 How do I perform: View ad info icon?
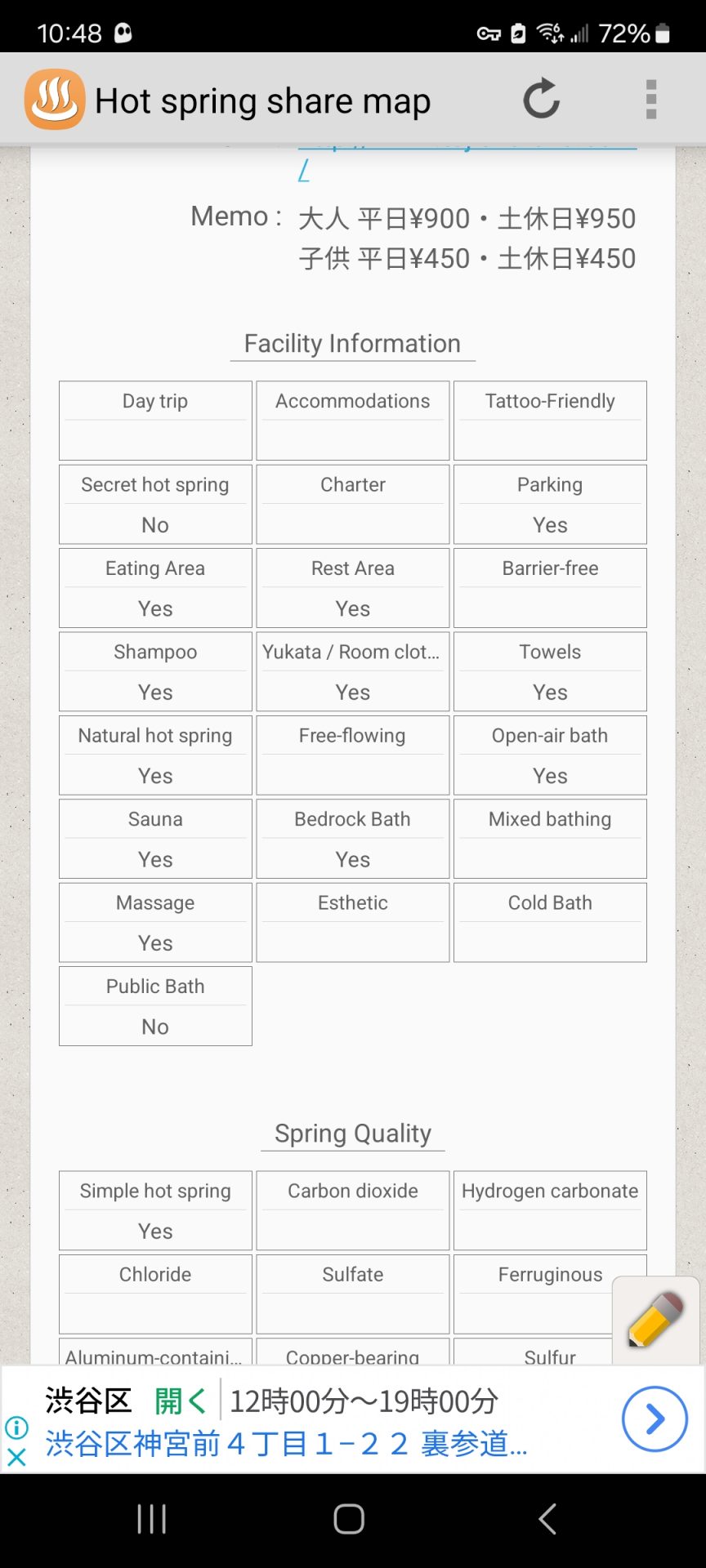click(x=16, y=1428)
